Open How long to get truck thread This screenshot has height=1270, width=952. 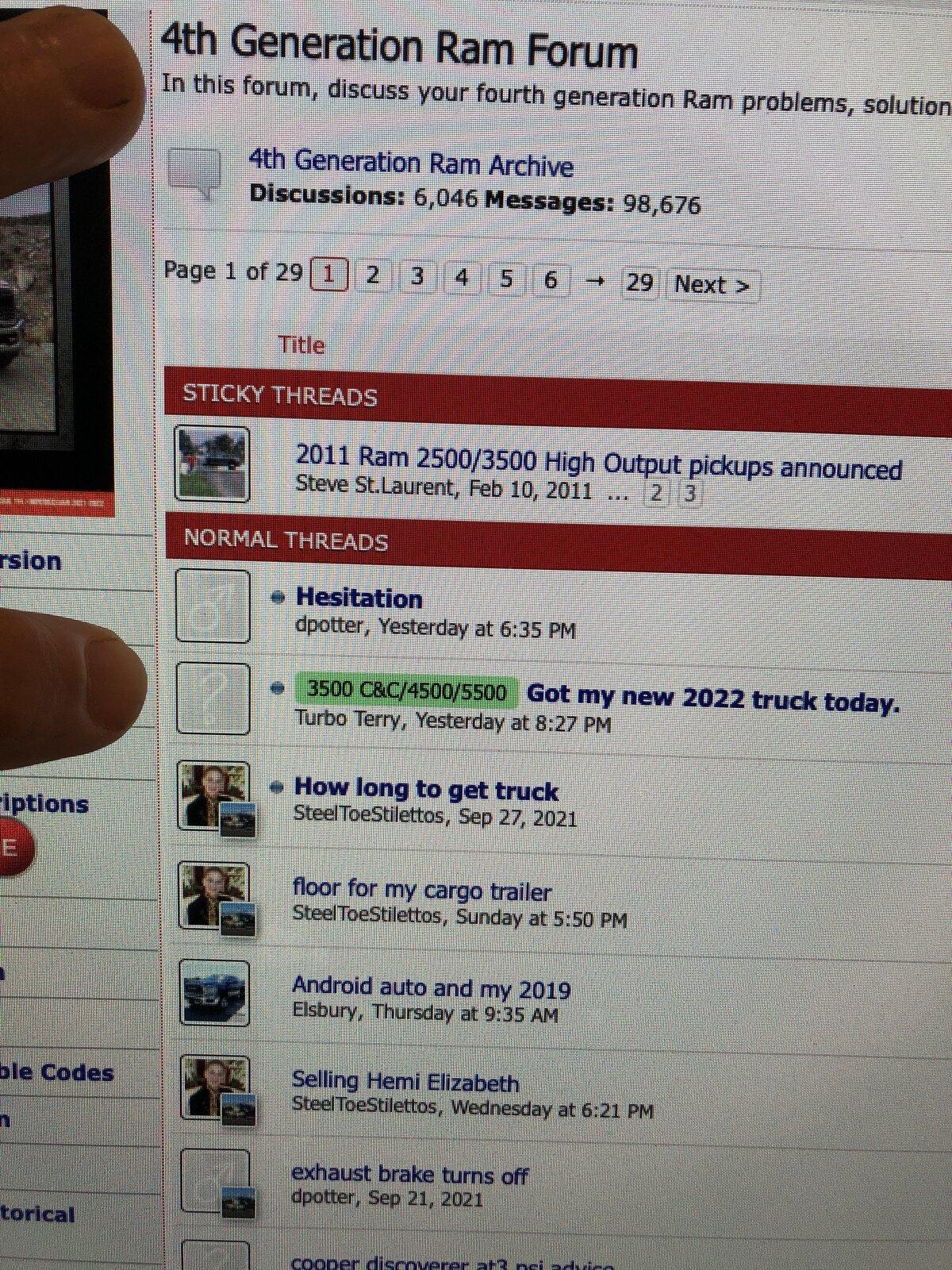[426, 789]
